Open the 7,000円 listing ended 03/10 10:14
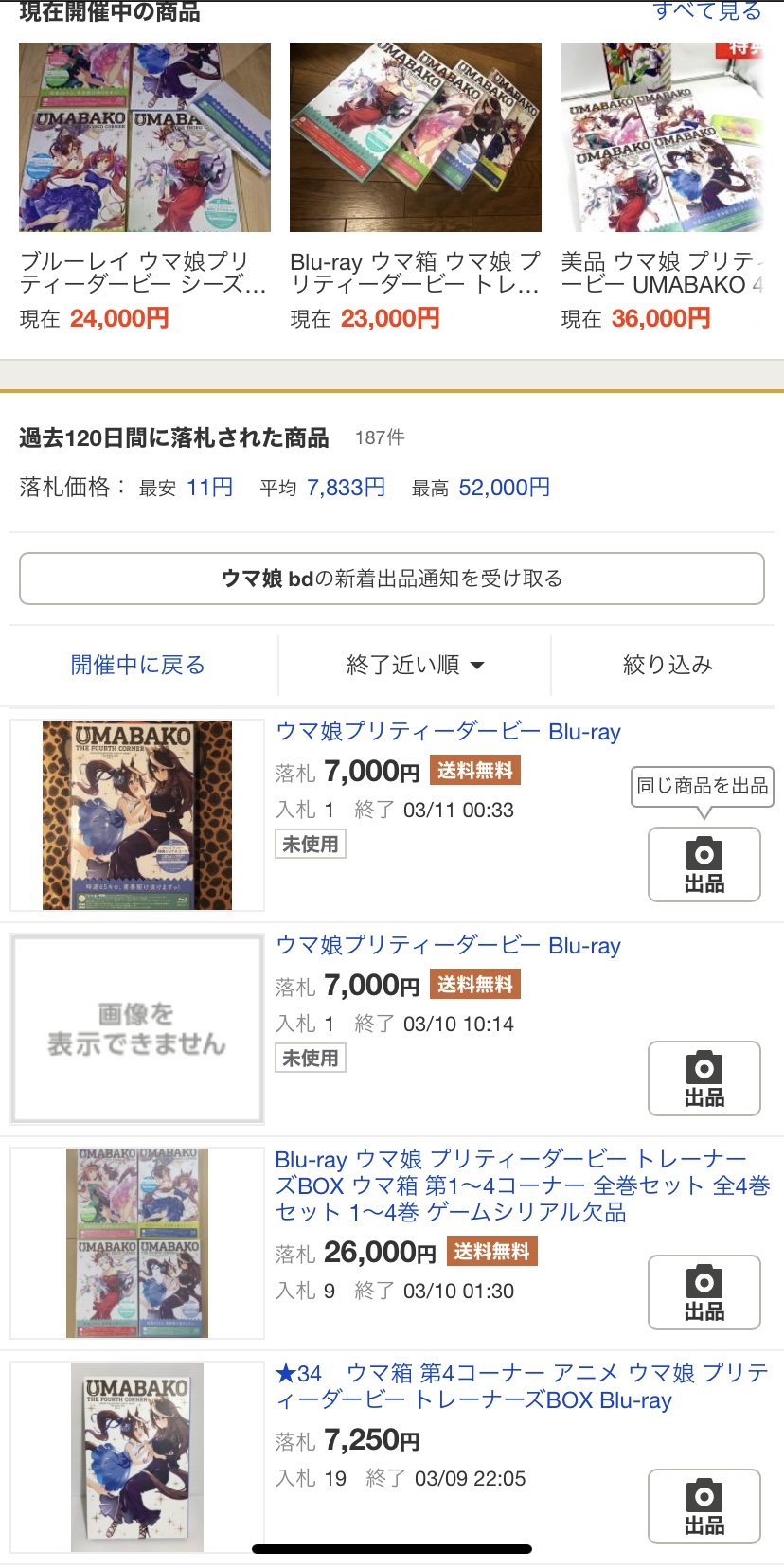 point(447,946)
